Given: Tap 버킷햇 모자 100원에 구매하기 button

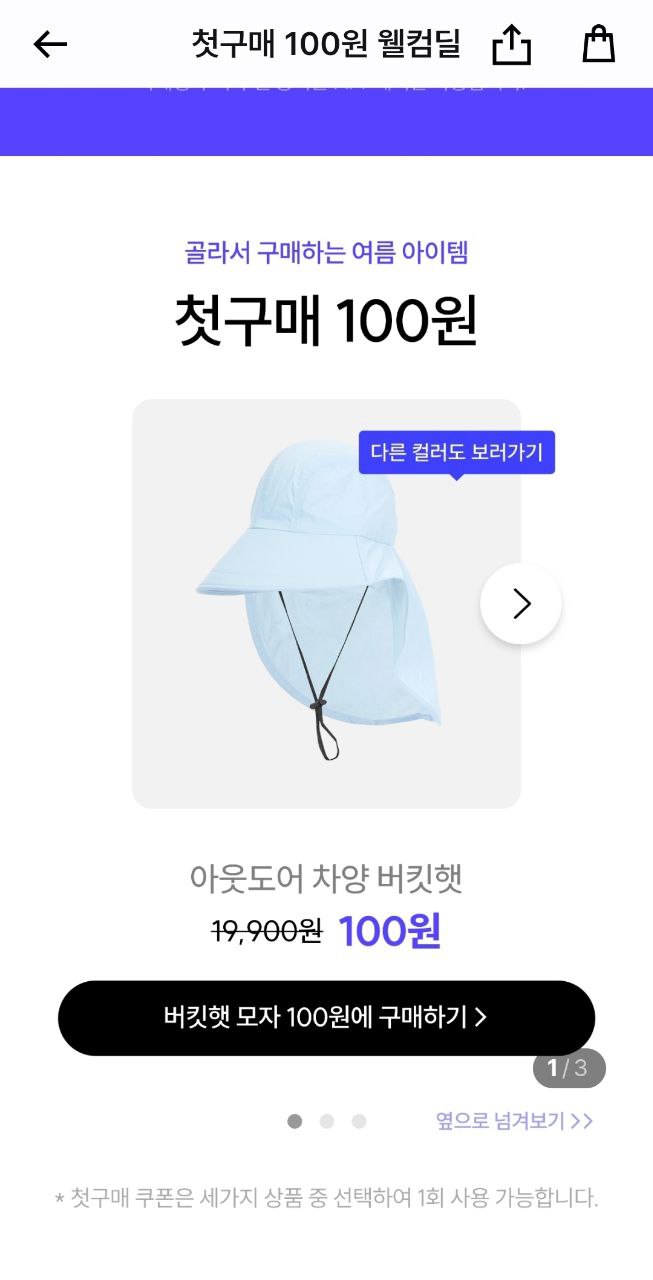Looking at the screenshot, I should 326,1018.
